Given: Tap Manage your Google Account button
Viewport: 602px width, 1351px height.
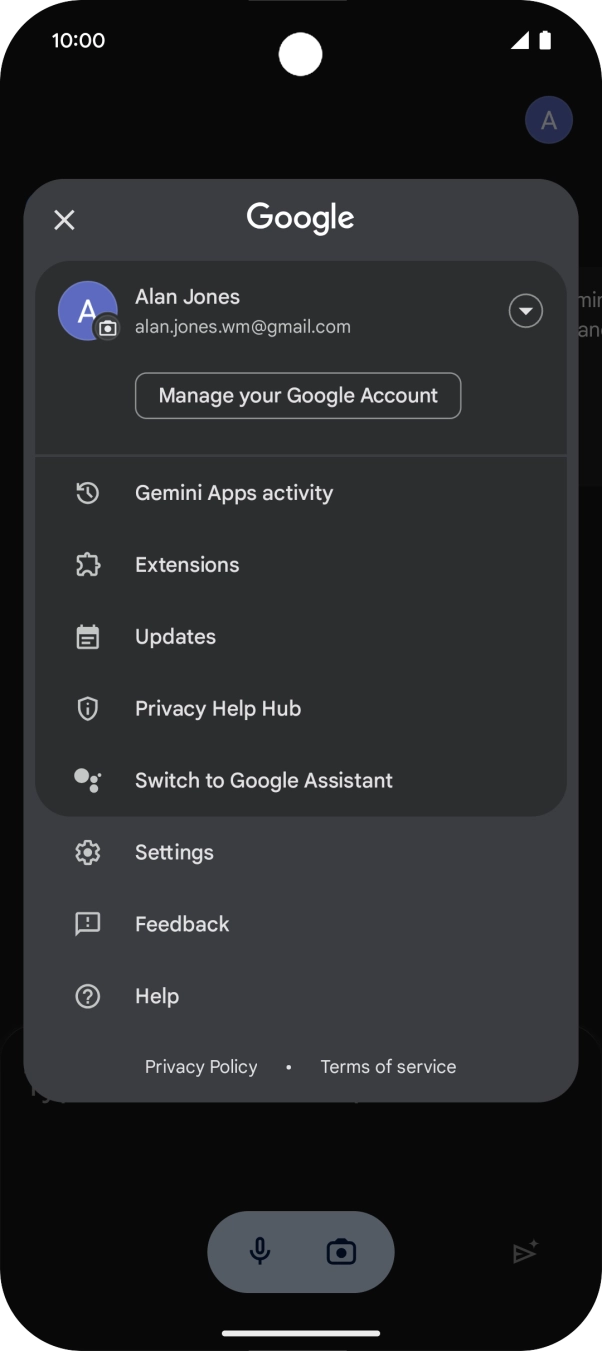Looking at the screenshot, I should pyautogui.click(x=298, y=396).
